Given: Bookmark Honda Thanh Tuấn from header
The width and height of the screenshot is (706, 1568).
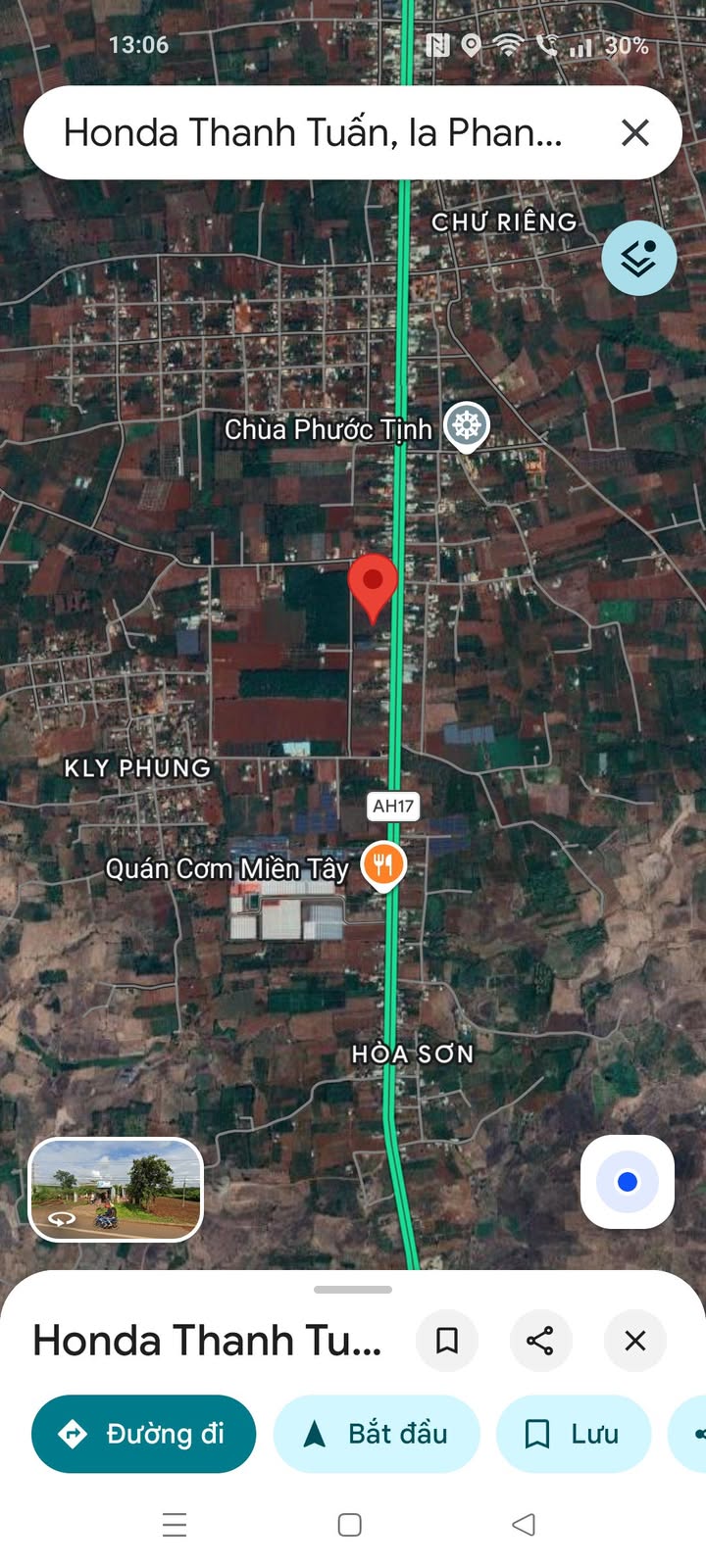Looking at the screenshot, I should [447, 1341].
